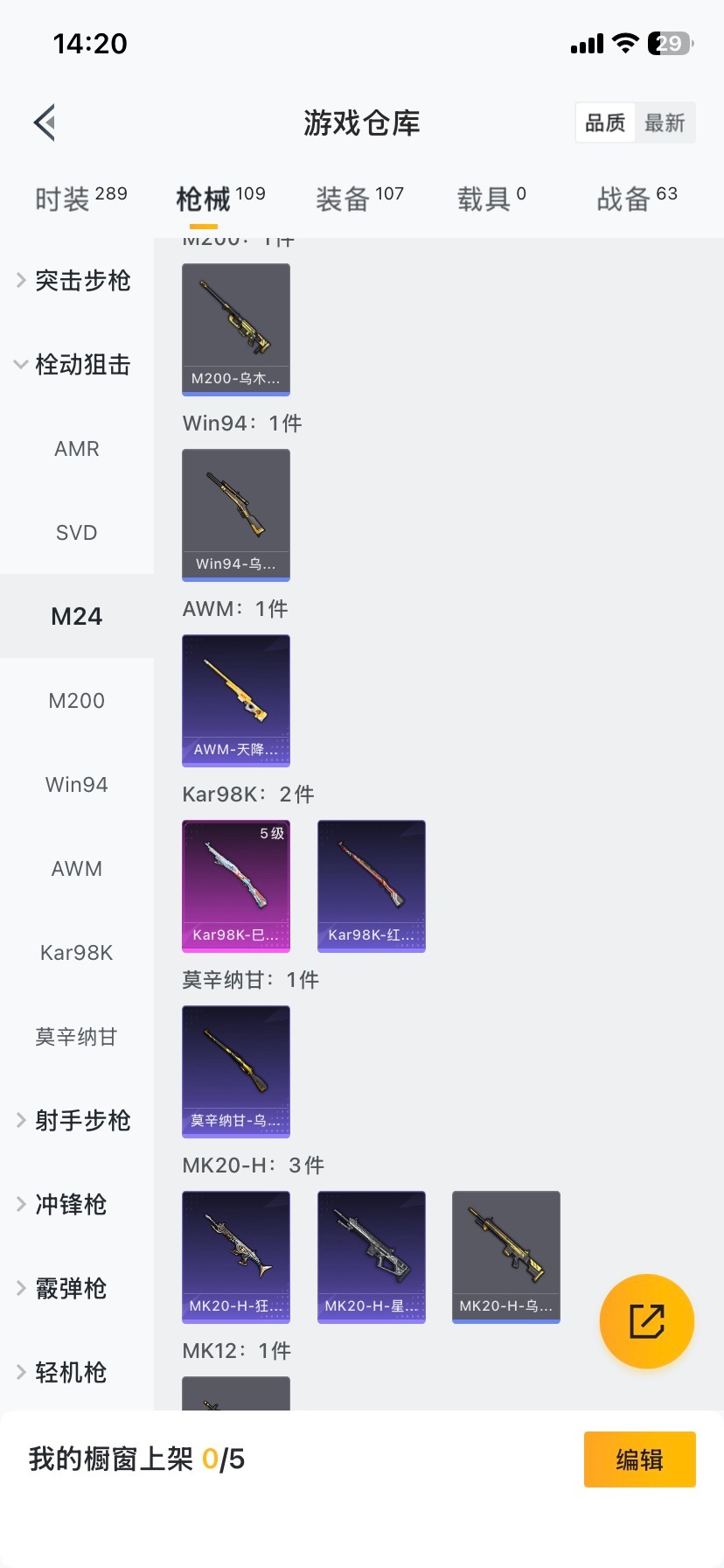
Task: Tap the Wi-Fi icon in status bar
Action: pos(624,42)
